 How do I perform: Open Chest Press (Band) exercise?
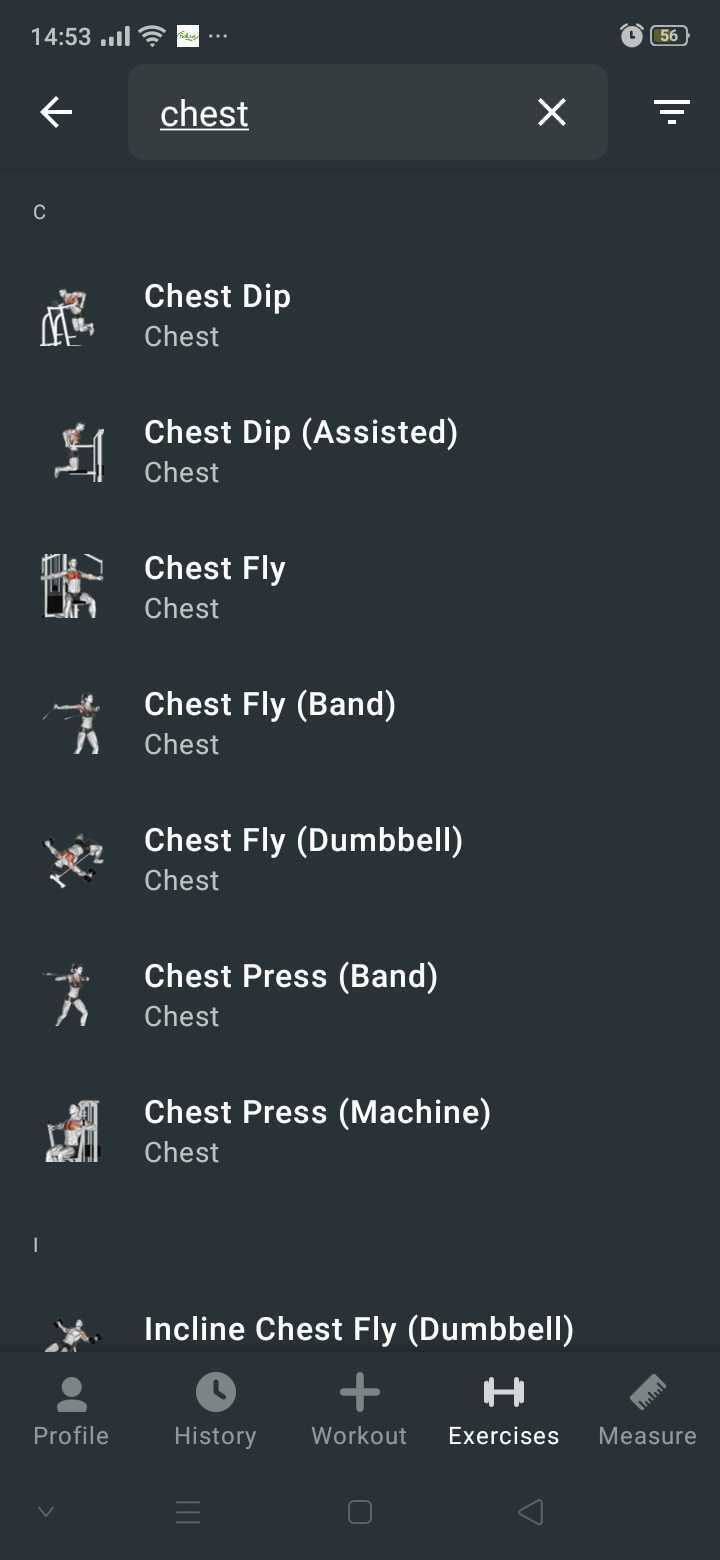pyautogui.click(x=360, y=995)
